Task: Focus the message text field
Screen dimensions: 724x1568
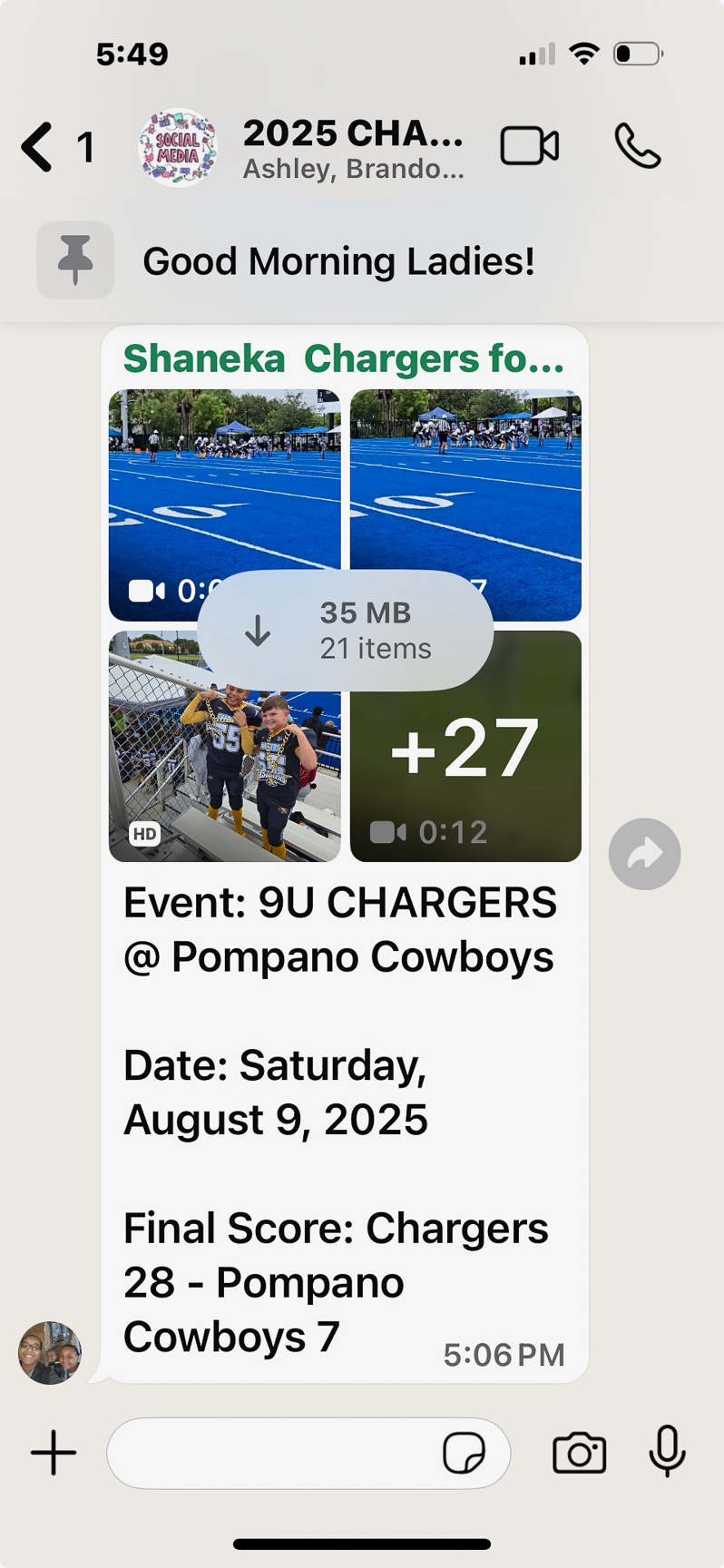Action: pos(272,1453)
